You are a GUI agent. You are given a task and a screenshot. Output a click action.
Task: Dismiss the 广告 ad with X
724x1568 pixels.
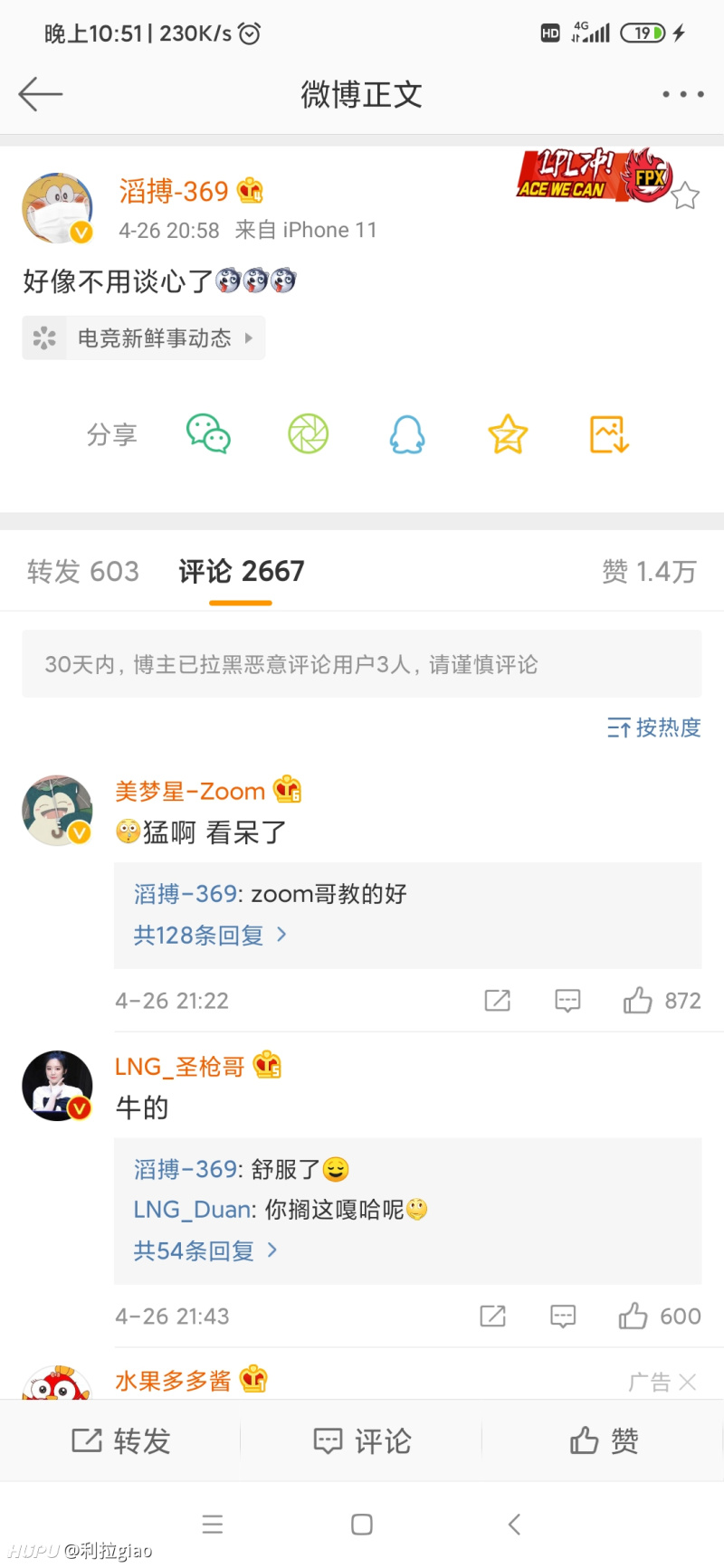tap(687, 1382)
